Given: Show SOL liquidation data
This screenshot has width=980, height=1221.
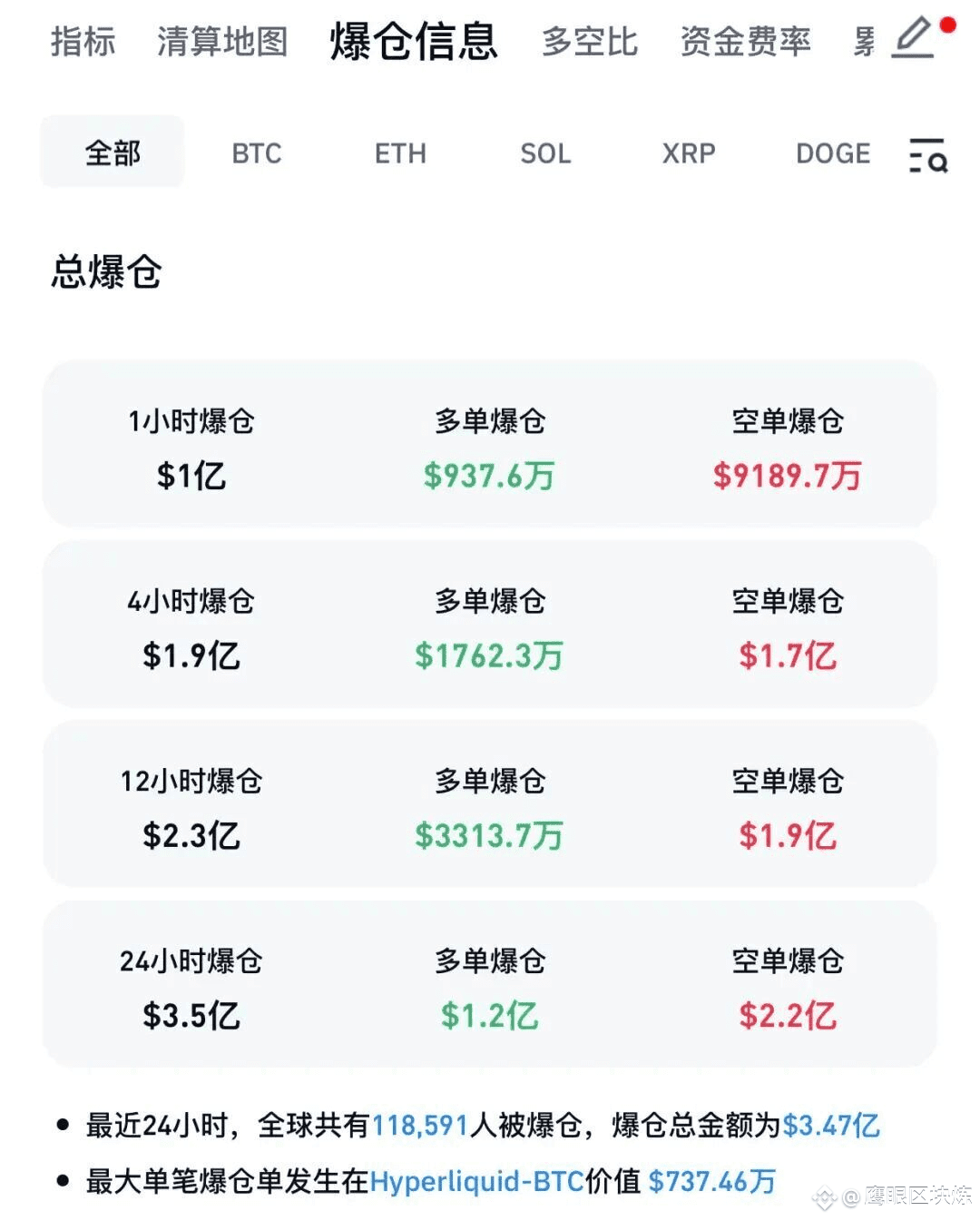Looking at the screenshot, I should tap(545, 153).
